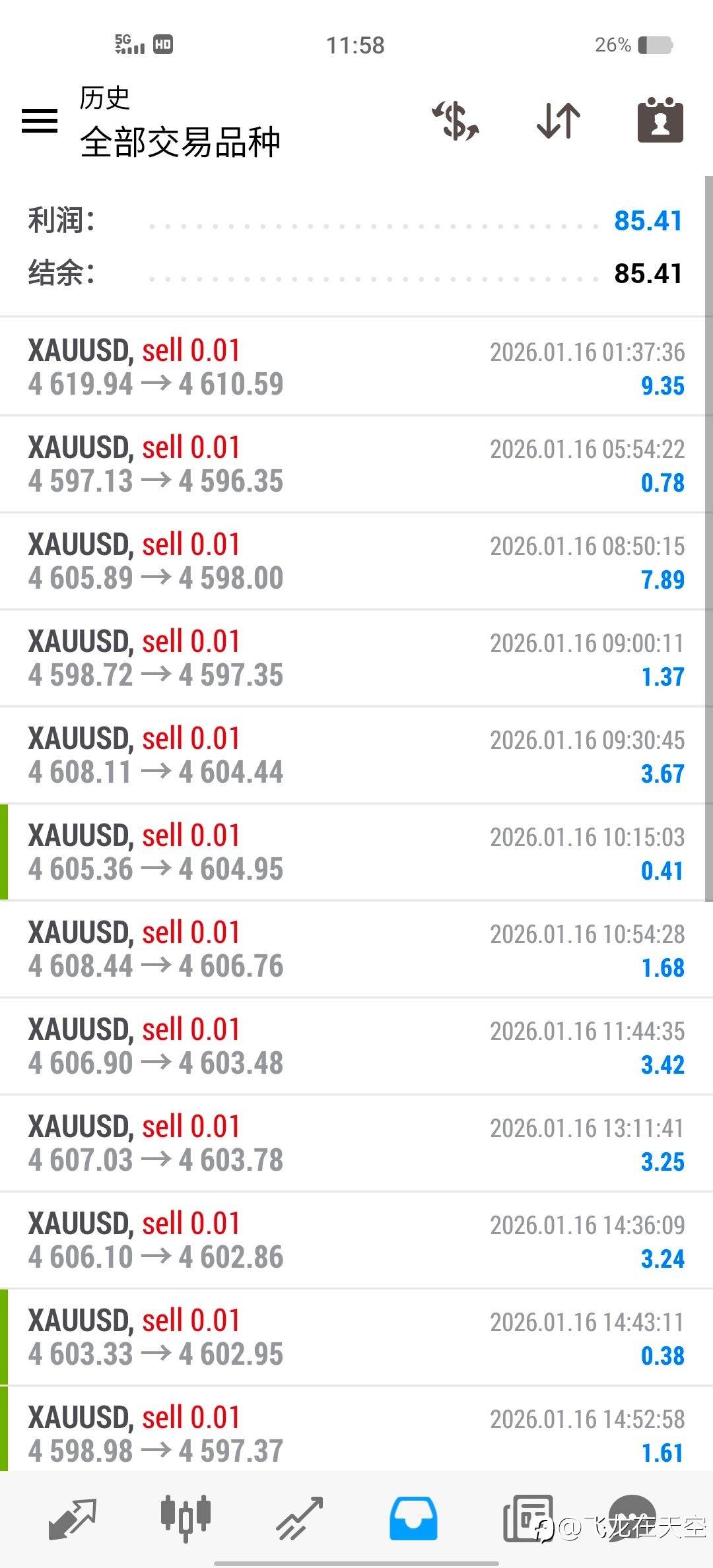Open the trade closed at 14:52:58
The height and width of the screenshot is (1568, 713).
pyautogui.click(x=356, y=1432)
